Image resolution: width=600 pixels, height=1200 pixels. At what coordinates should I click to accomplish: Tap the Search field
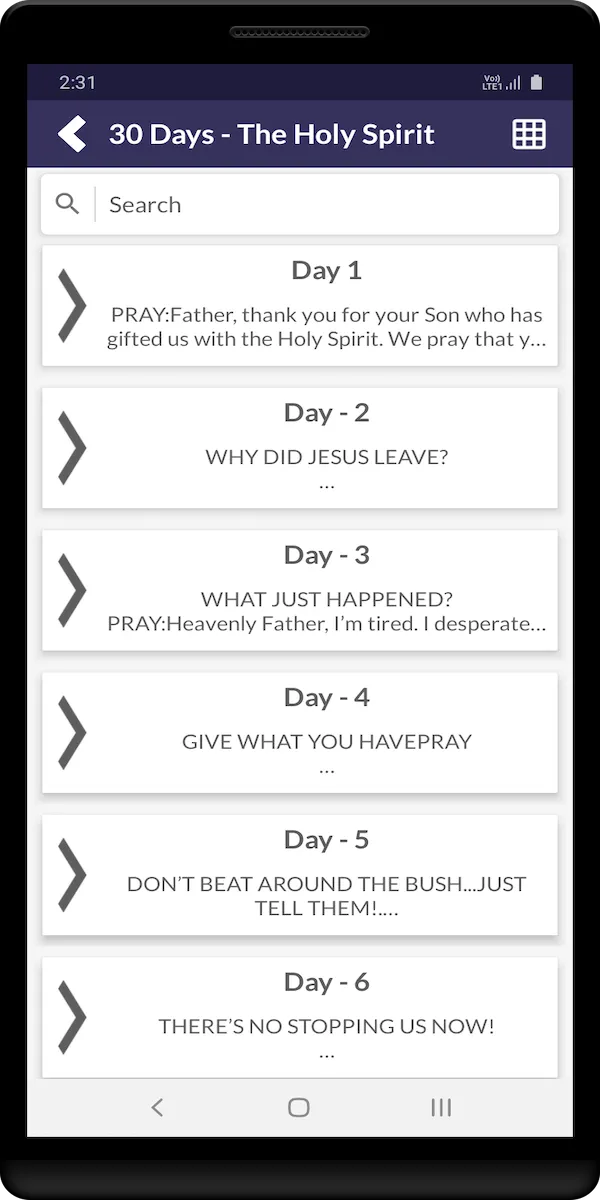pyautogui.click(x=300, y=204)
